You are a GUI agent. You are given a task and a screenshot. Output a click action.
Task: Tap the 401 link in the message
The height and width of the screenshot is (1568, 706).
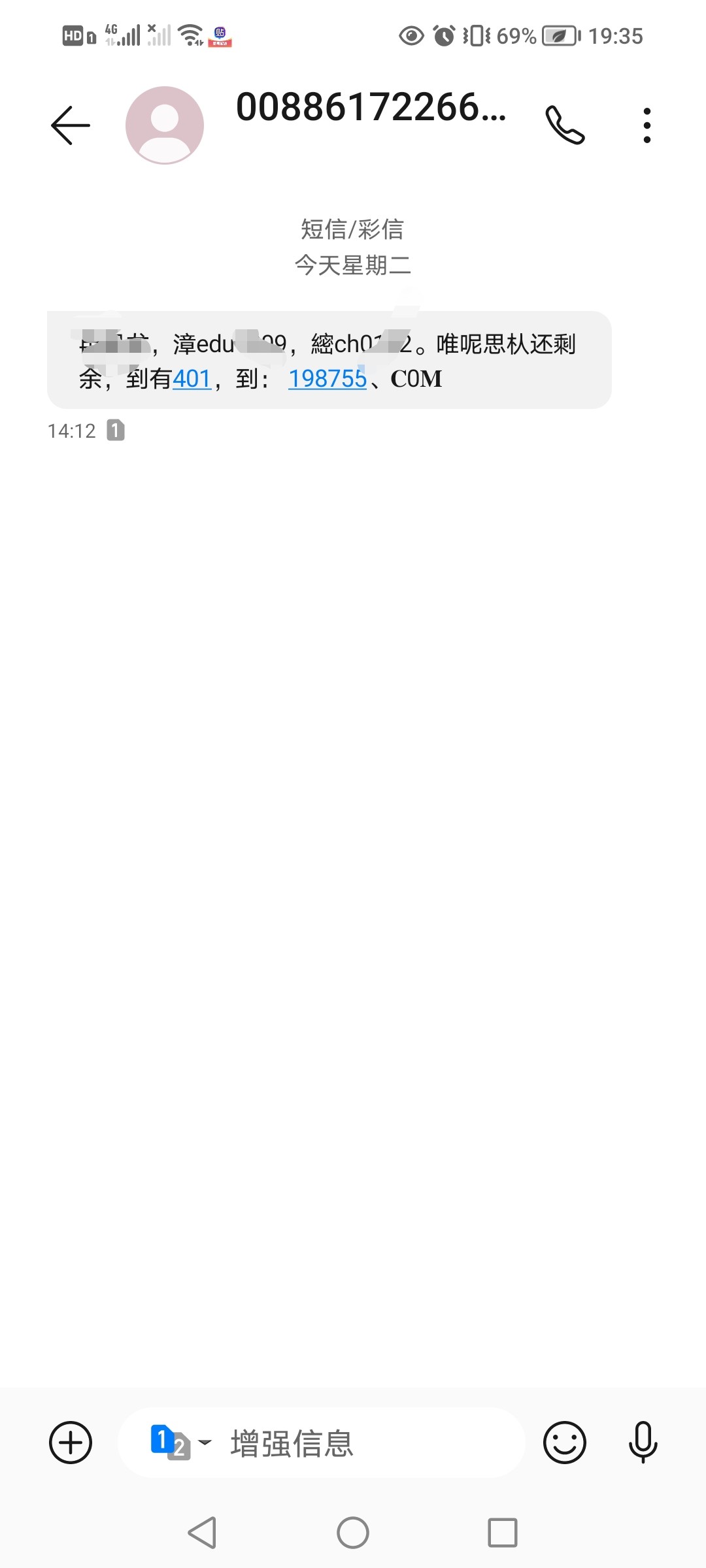pos(192,379)
